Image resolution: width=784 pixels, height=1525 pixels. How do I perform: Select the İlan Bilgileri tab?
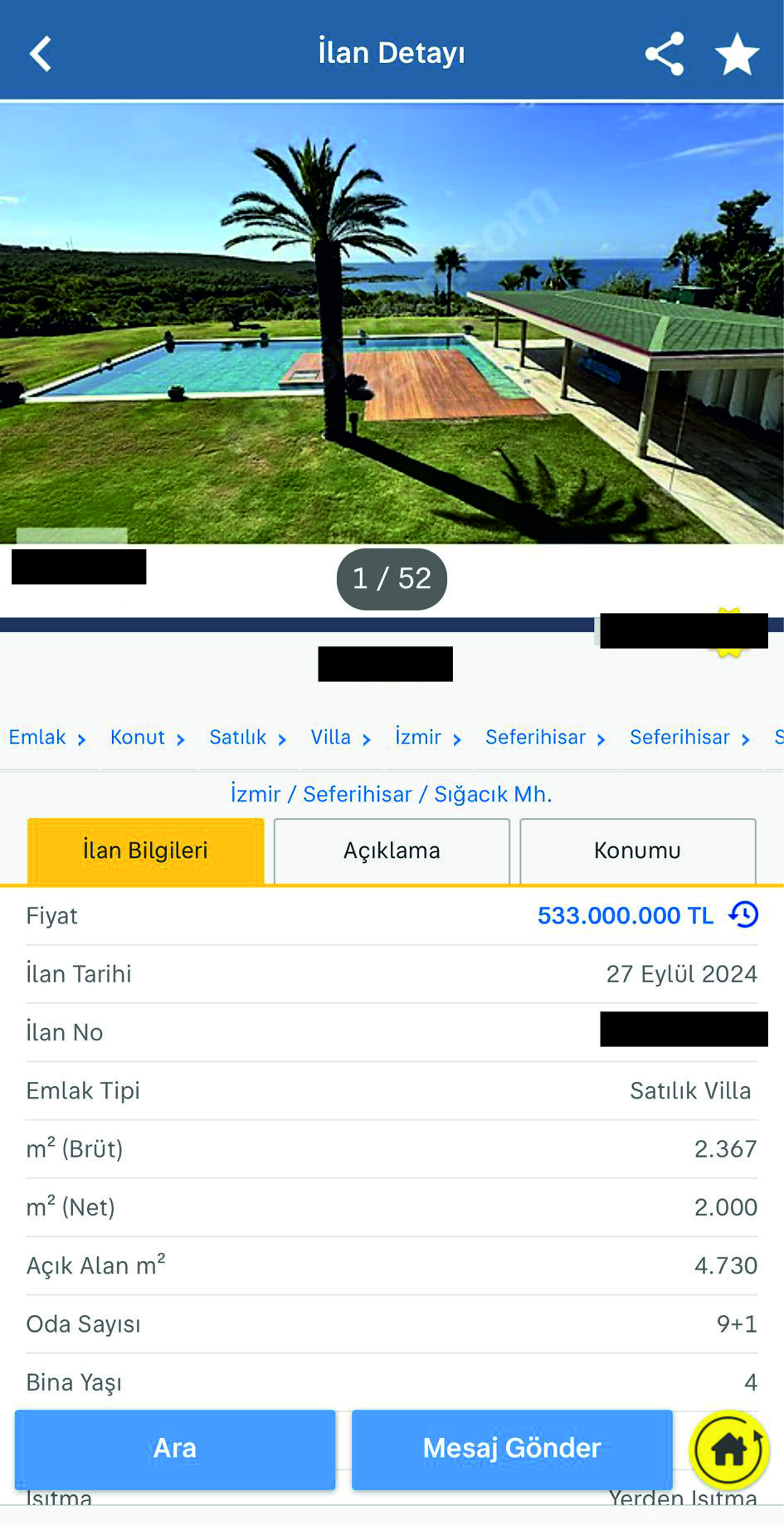pos(145,850)
